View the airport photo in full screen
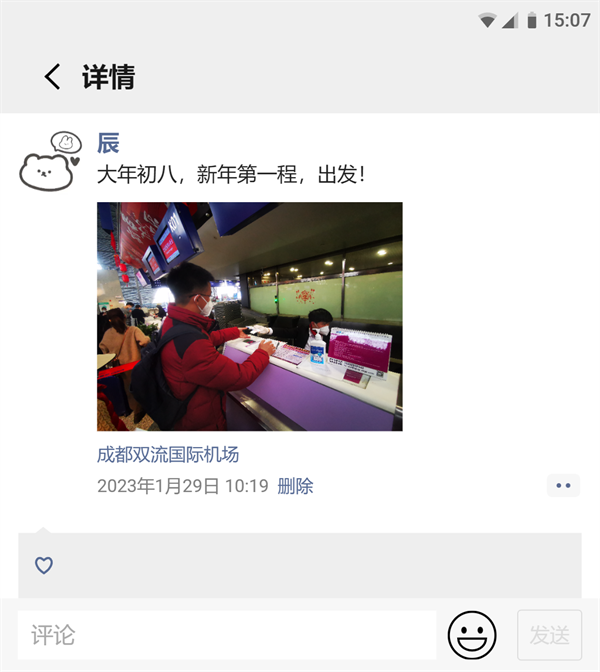This screenshot has height=672, width=600. [249, 316]
